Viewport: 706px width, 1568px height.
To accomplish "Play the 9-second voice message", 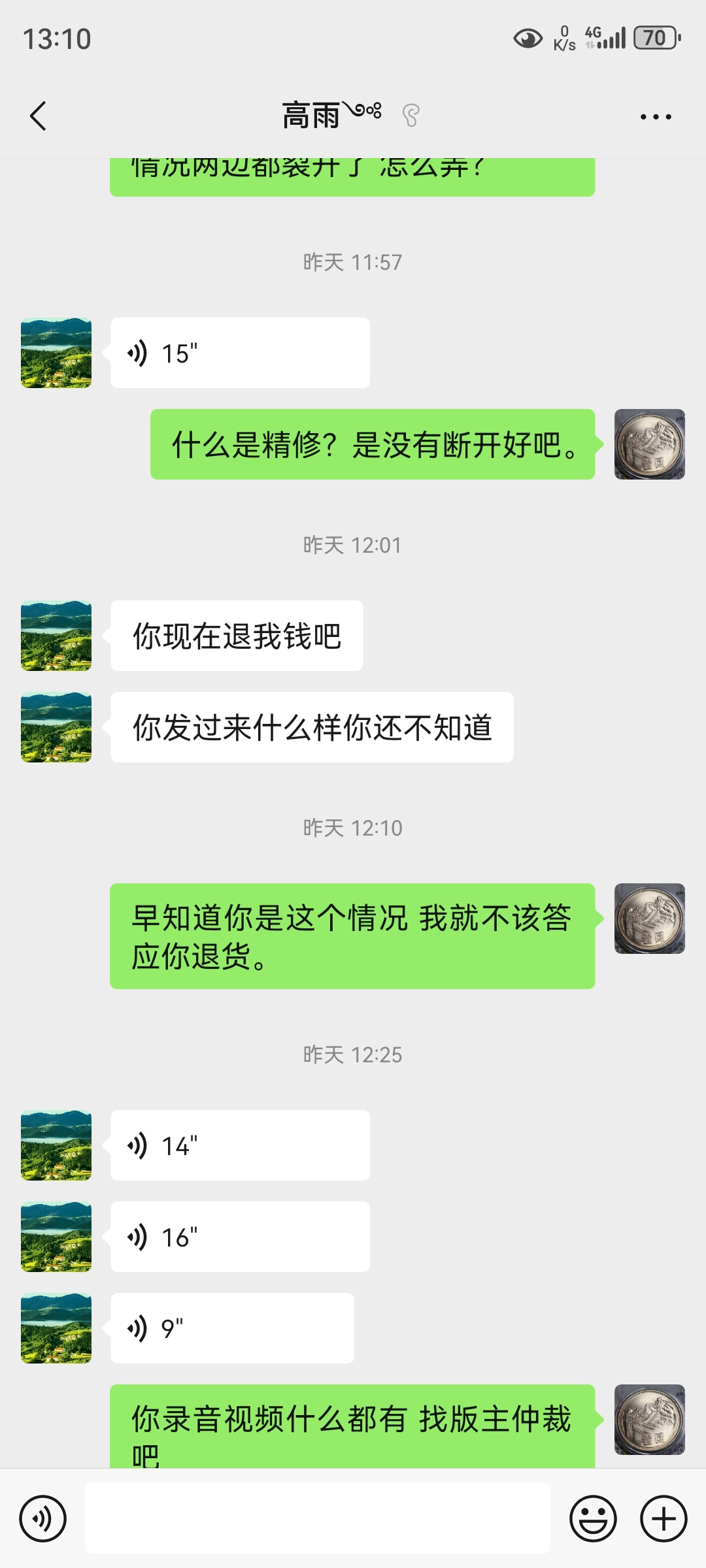I will [x=232, y=1328].
